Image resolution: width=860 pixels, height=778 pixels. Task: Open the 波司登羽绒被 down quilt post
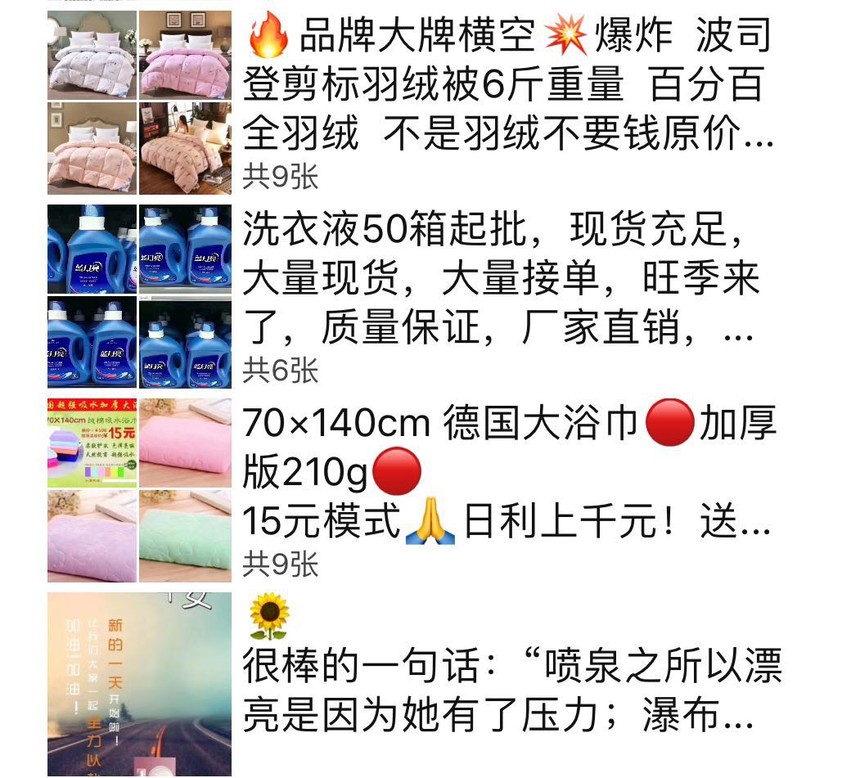[x=506, y=85]
